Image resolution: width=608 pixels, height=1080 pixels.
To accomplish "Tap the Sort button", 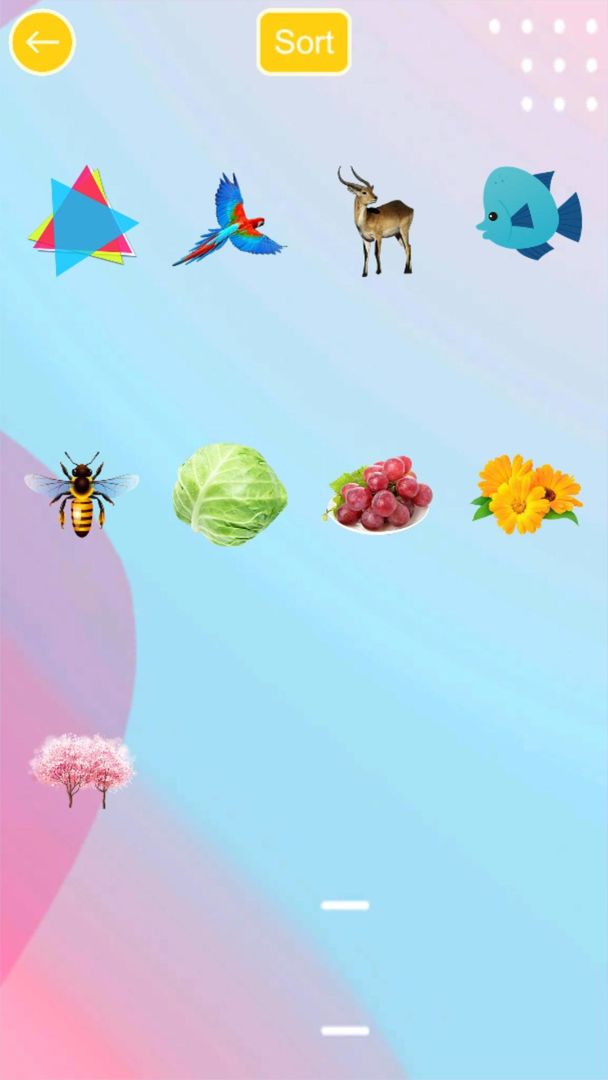I will (304, 42).
